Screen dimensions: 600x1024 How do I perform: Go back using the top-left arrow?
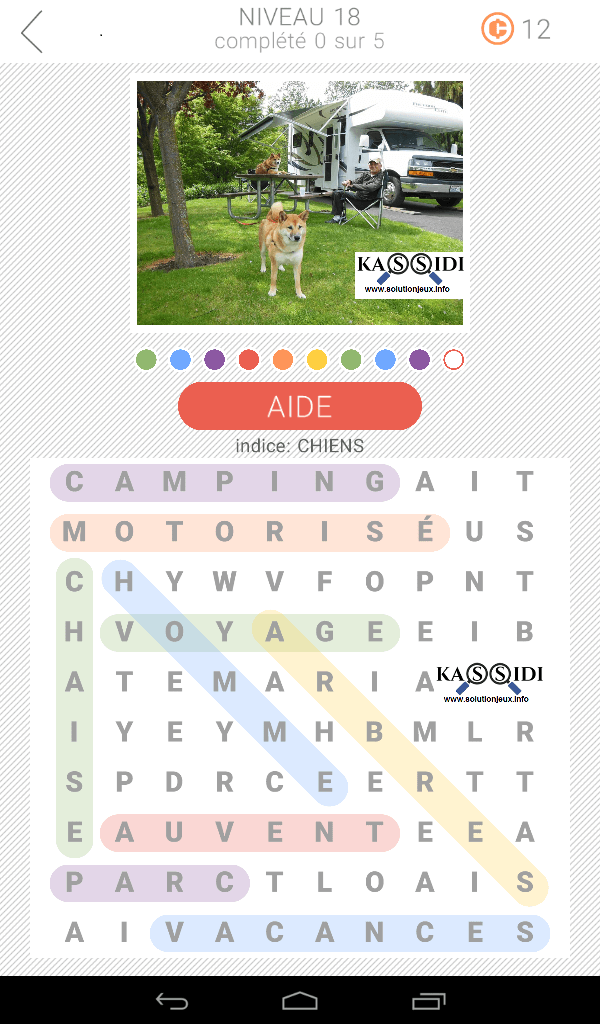(32, 31)
